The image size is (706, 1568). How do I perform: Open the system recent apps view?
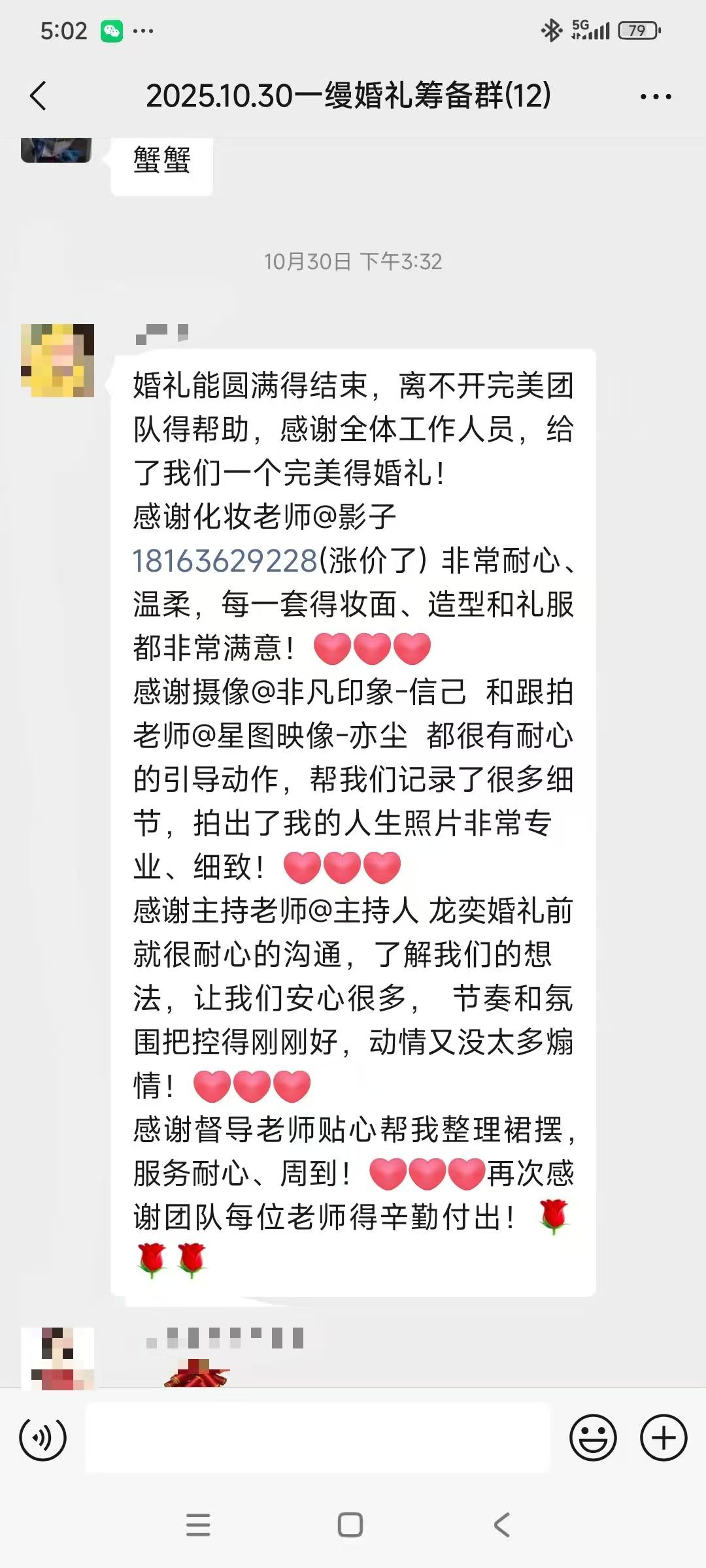pos(198,1526)
